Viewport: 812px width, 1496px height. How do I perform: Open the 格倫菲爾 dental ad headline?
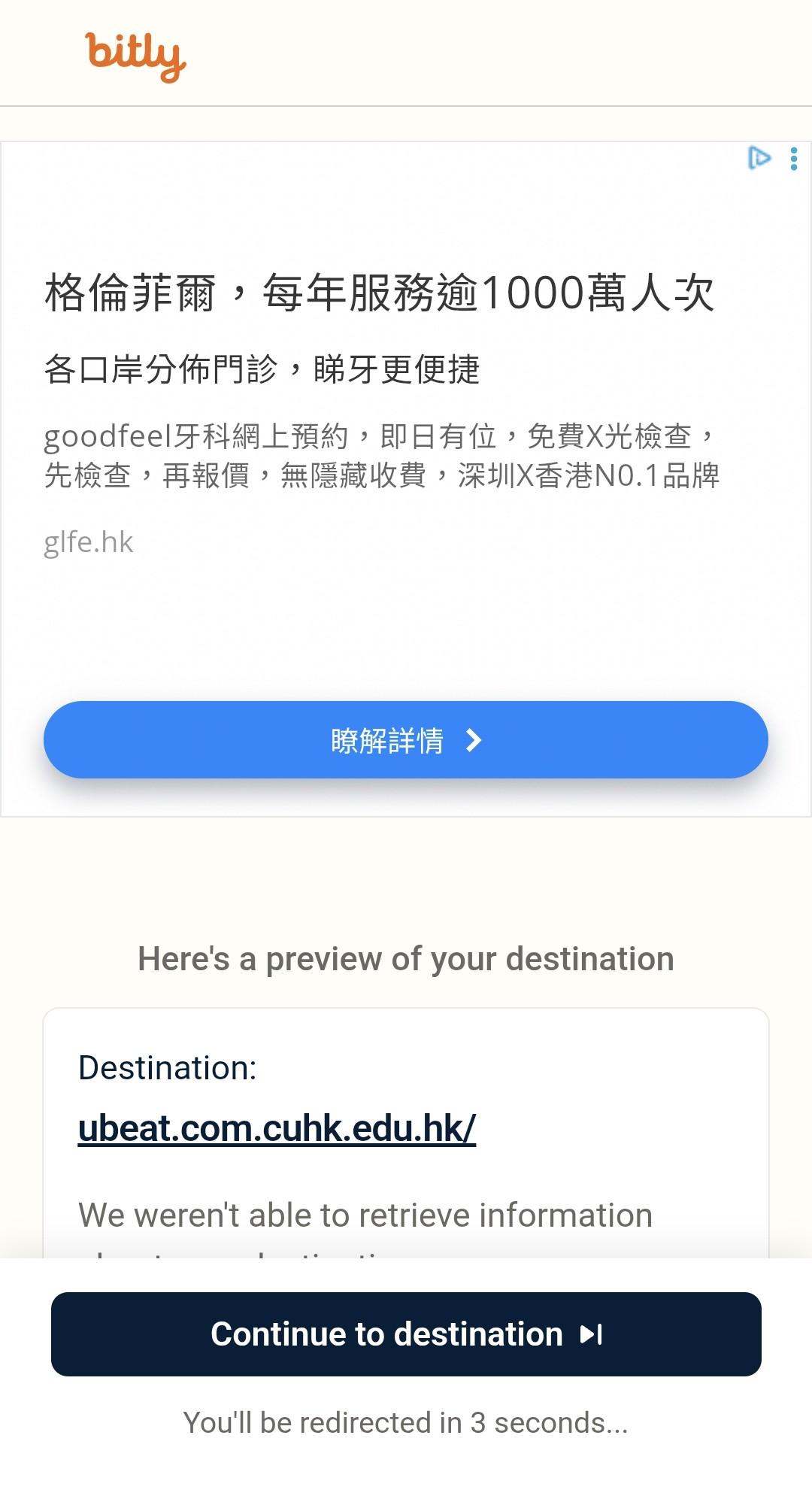tap(380, 293)
